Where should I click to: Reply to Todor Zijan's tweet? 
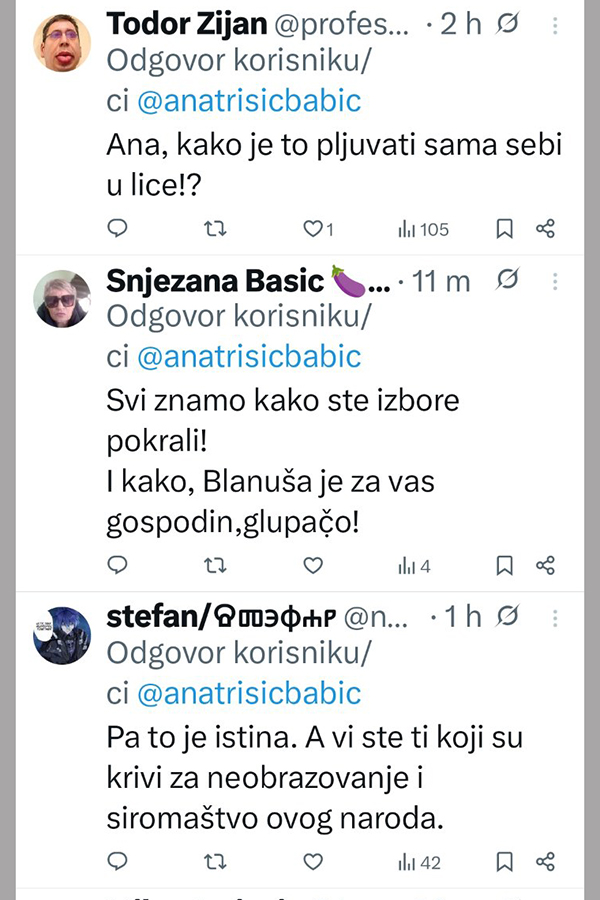click(x=117, y=229)
